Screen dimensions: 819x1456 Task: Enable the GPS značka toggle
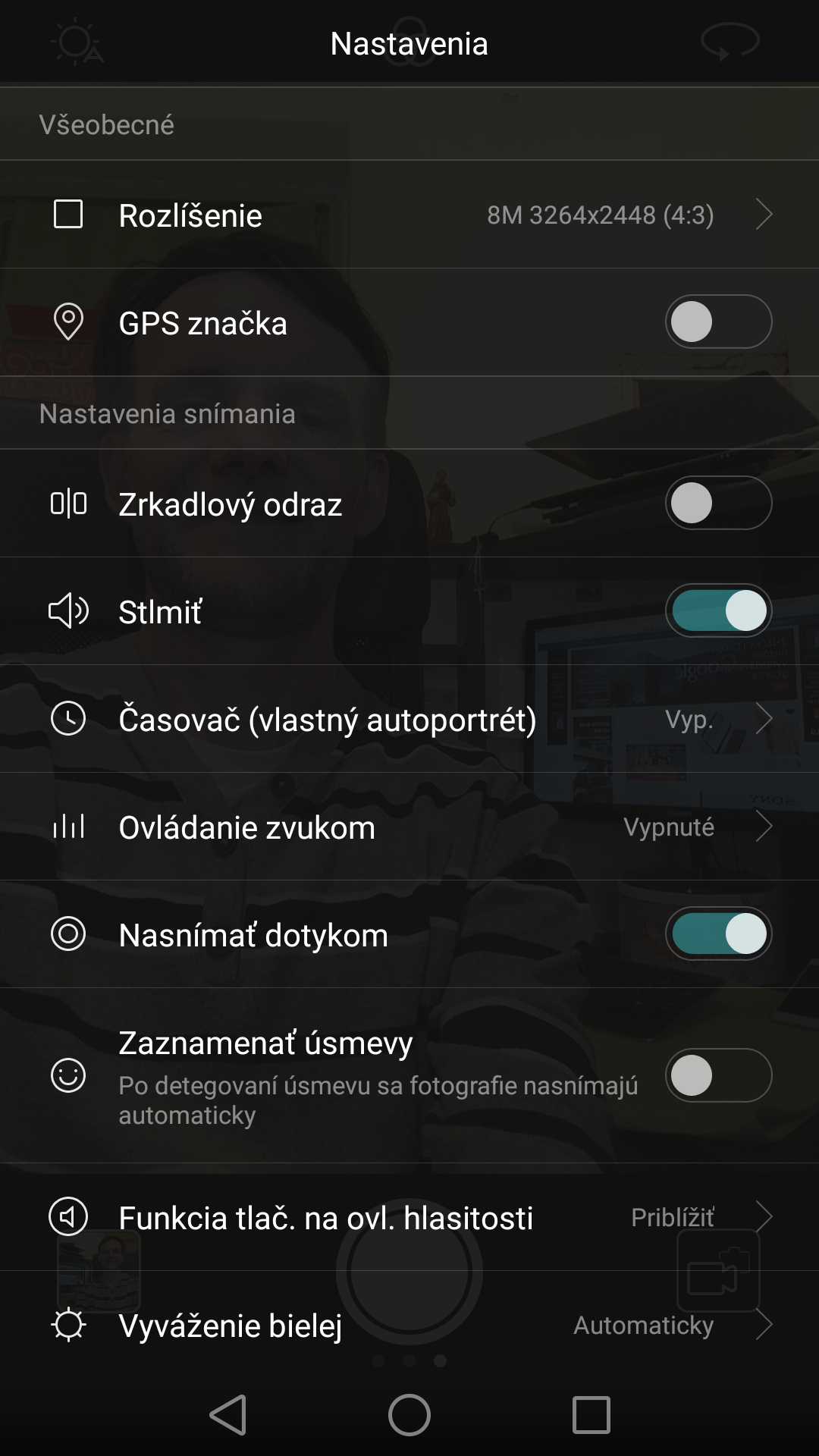click(718, 322)
